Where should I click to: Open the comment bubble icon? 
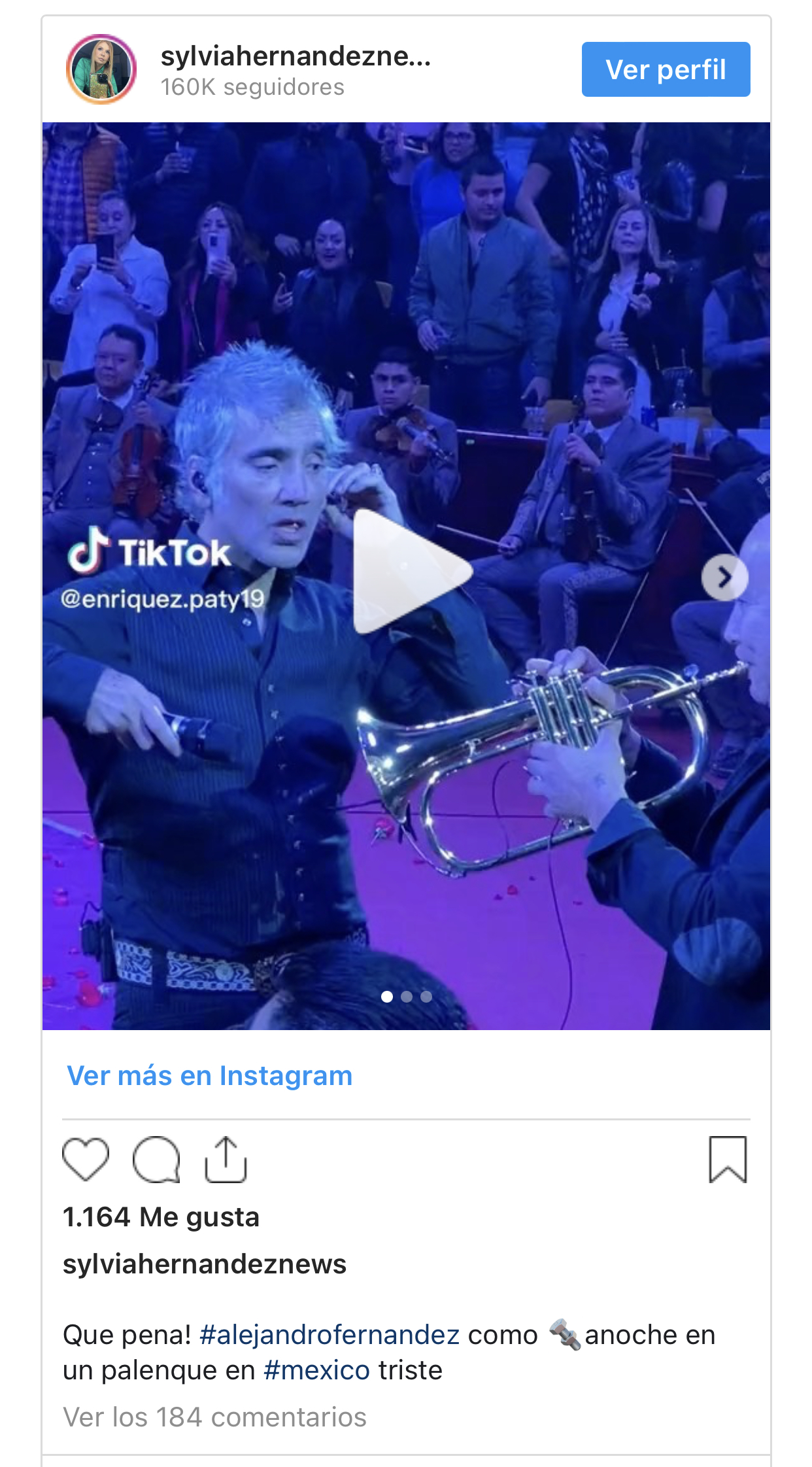point(156,1160)
